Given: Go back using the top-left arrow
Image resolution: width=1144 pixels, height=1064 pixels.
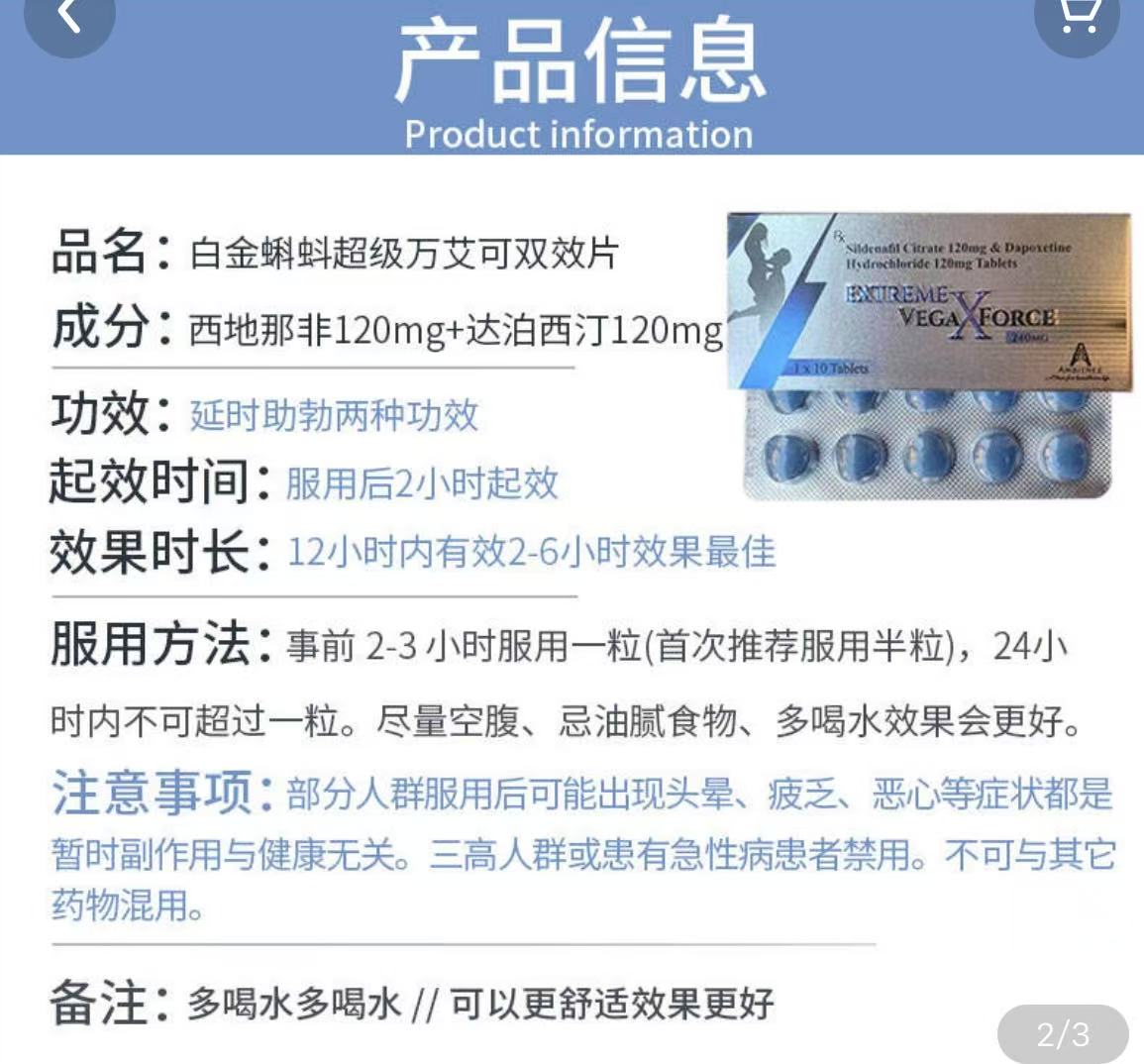Looking at the screenshot, I should (x=68, y=16).
